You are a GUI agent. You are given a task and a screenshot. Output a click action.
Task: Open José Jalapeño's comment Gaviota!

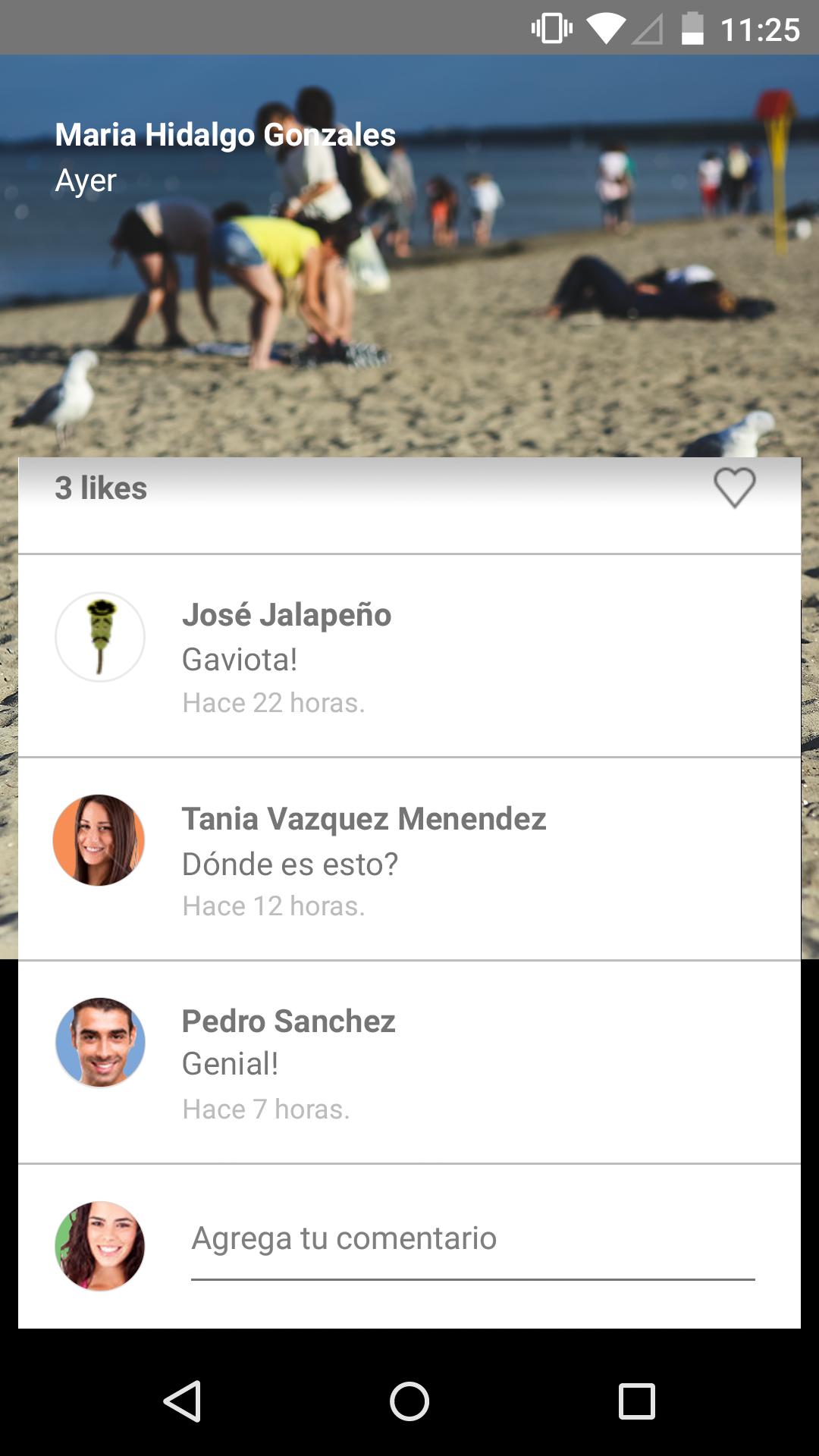(239, 658)
